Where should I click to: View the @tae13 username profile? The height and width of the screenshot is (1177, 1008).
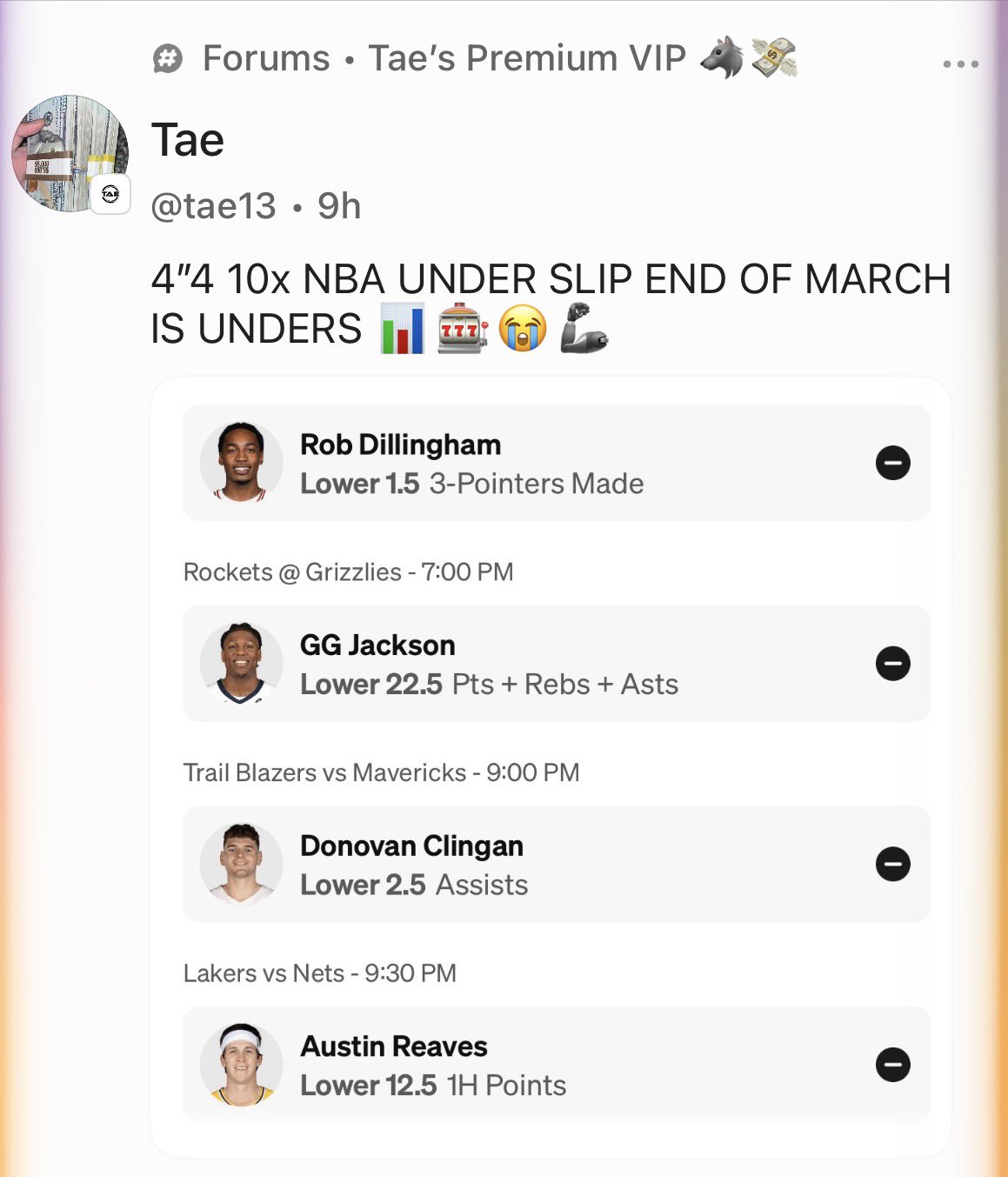[x=214, y=206]
